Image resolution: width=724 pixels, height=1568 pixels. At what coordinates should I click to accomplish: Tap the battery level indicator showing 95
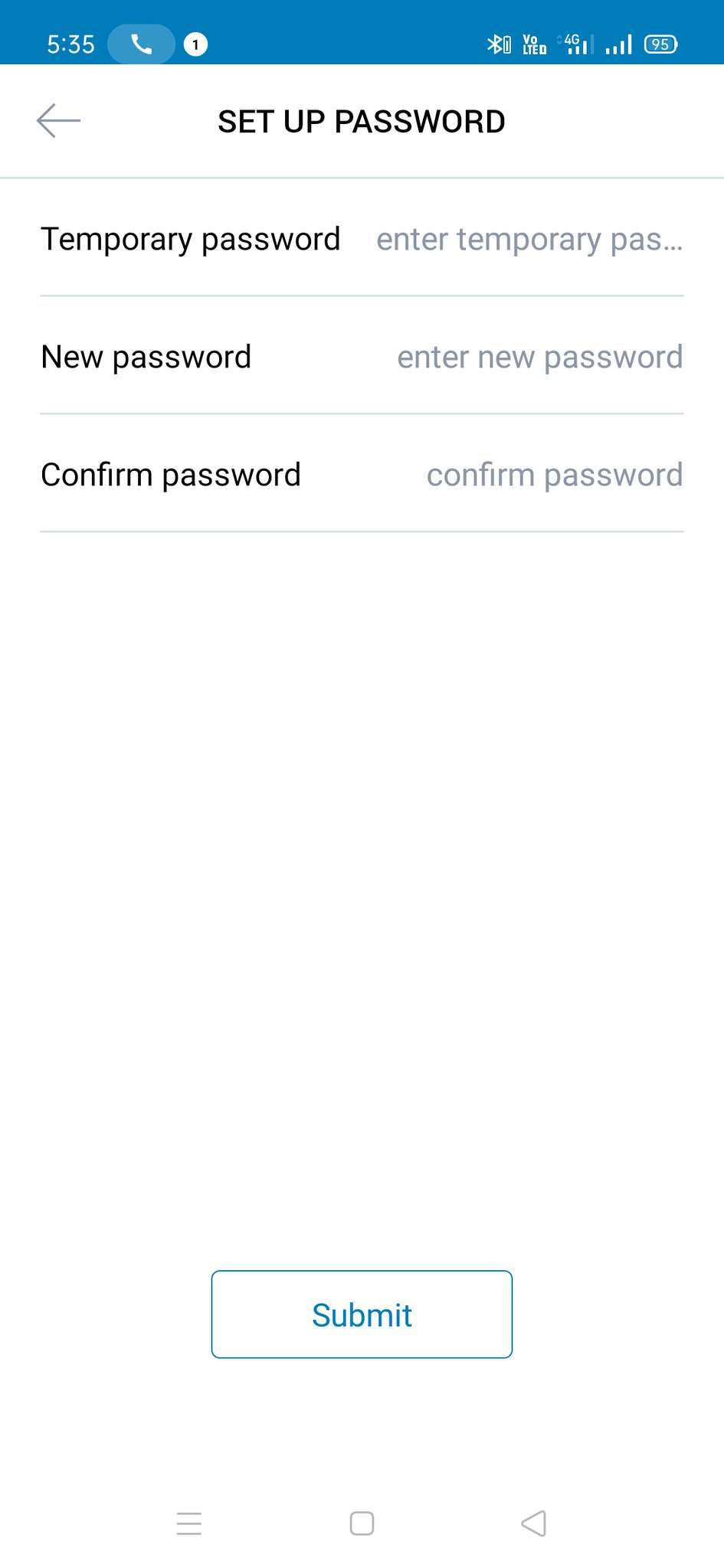[x=660, y=44]
